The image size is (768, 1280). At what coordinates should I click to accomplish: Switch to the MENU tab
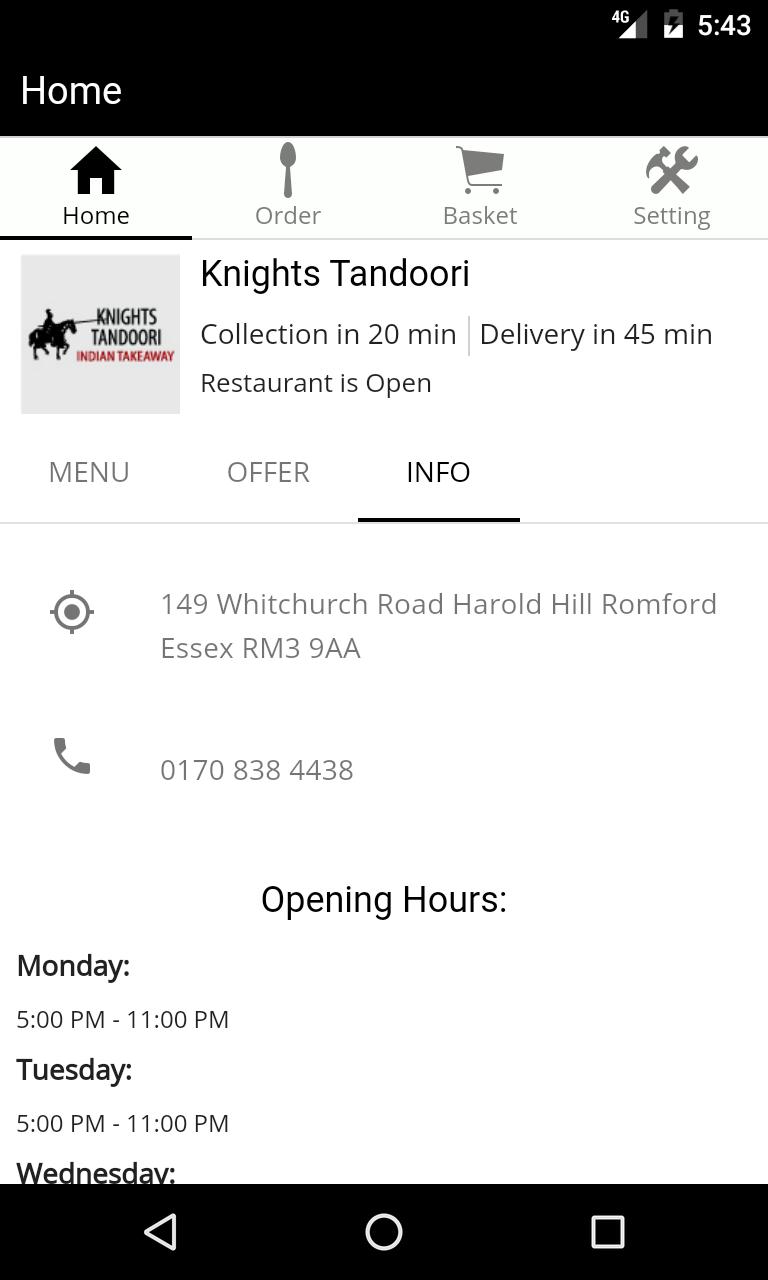89,471
